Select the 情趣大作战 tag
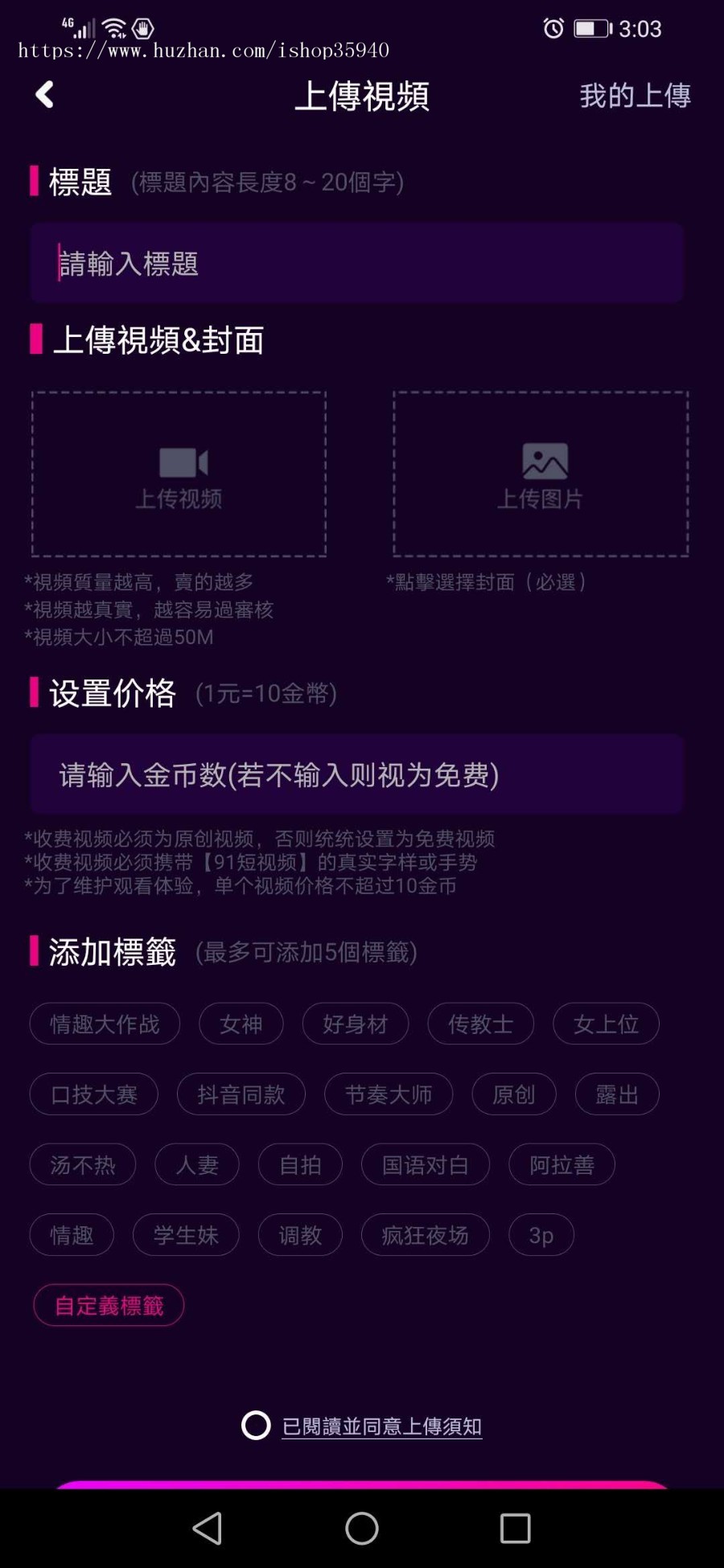 [104, 1024]
